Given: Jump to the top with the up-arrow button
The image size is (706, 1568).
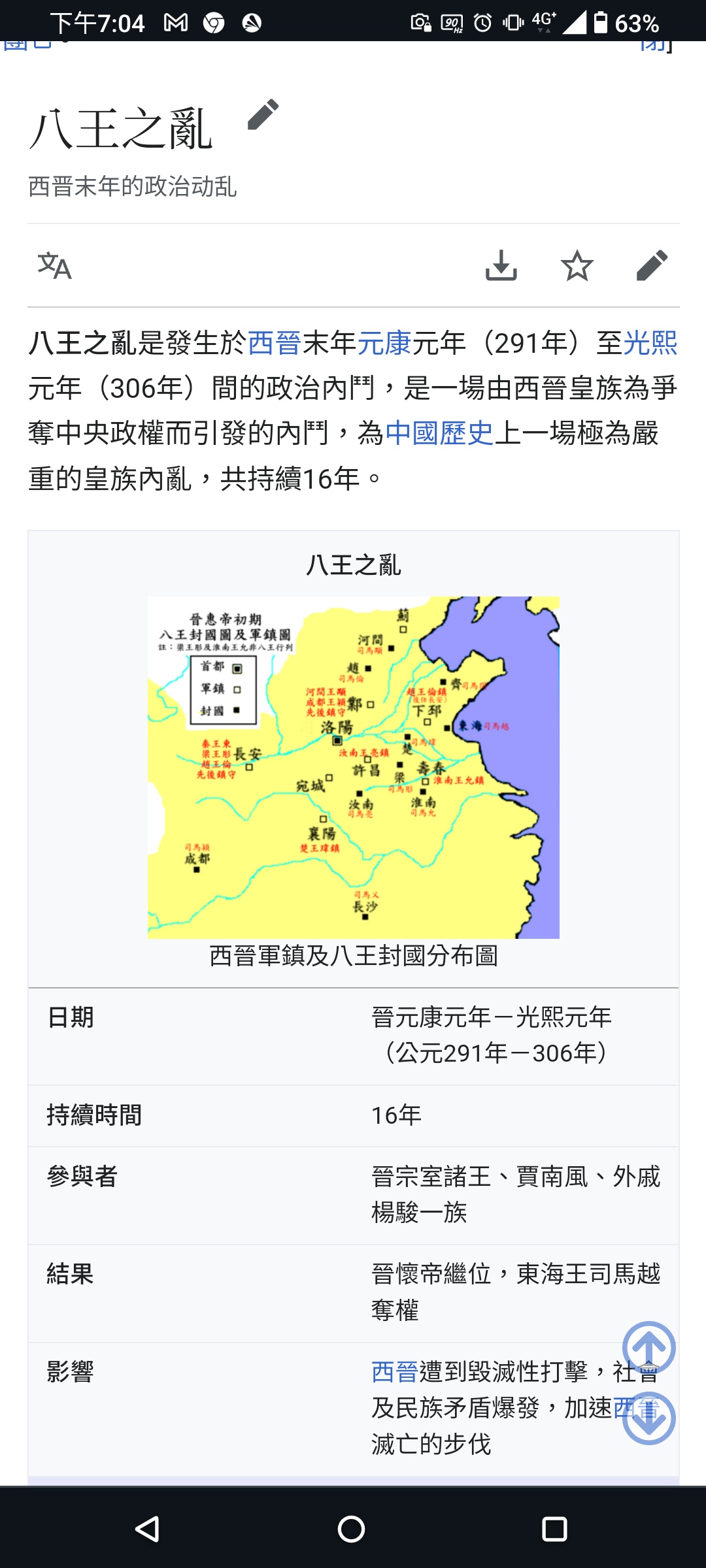Looking at the screenshot, I should pos(649,1348).
